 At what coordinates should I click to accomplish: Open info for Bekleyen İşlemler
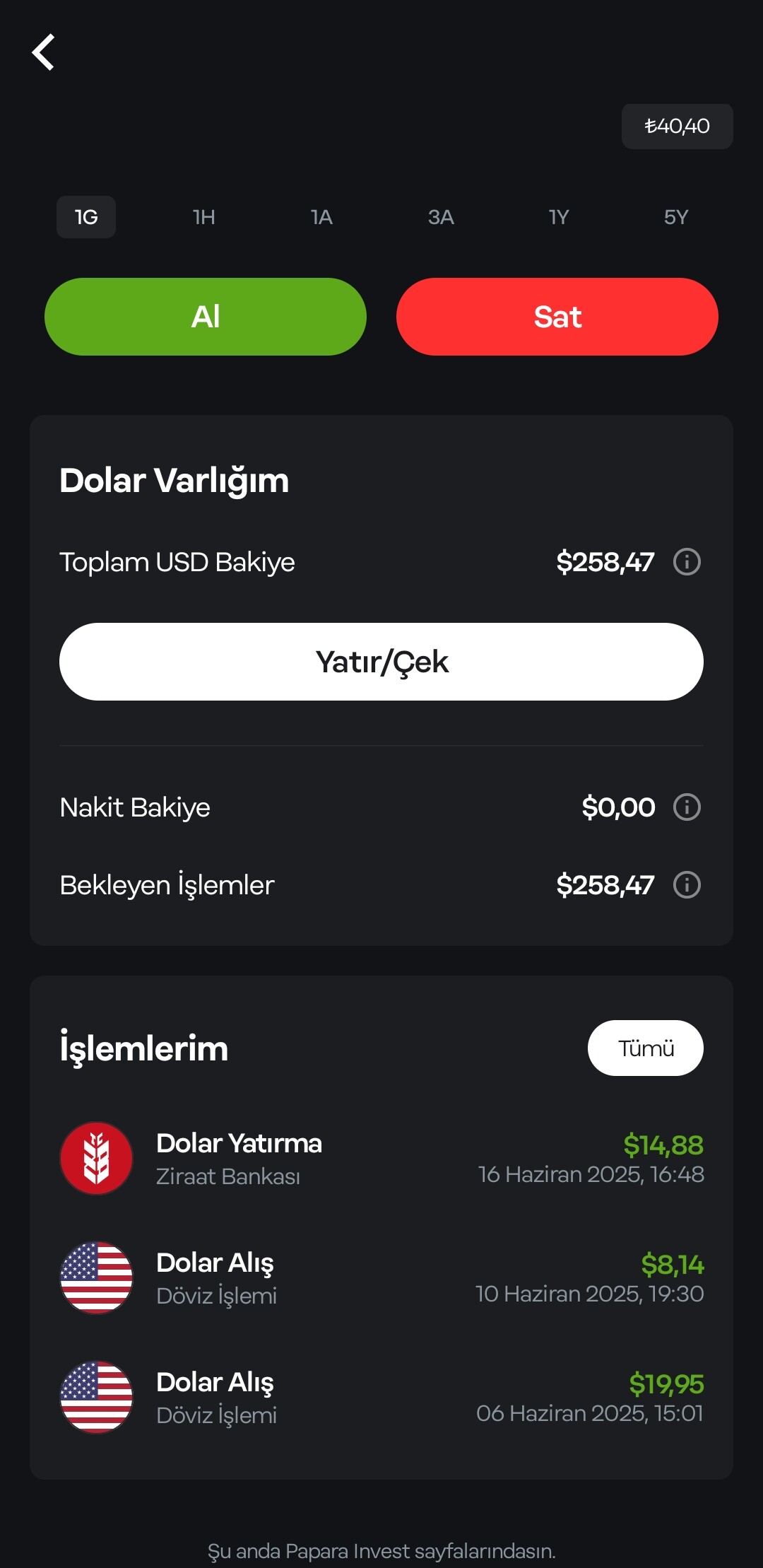click(x=687, y=884)
